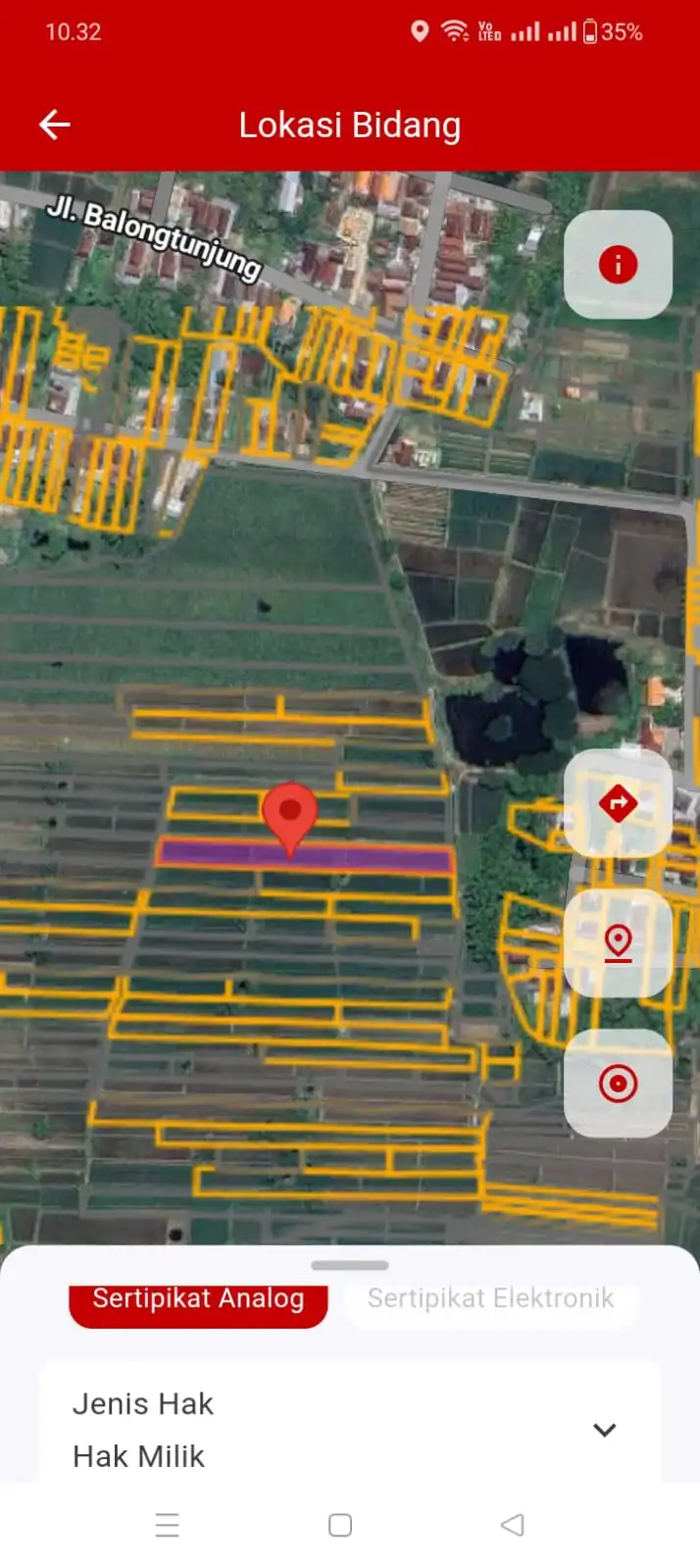Open recent apps from navigation bar

[x=168, y=1525]
